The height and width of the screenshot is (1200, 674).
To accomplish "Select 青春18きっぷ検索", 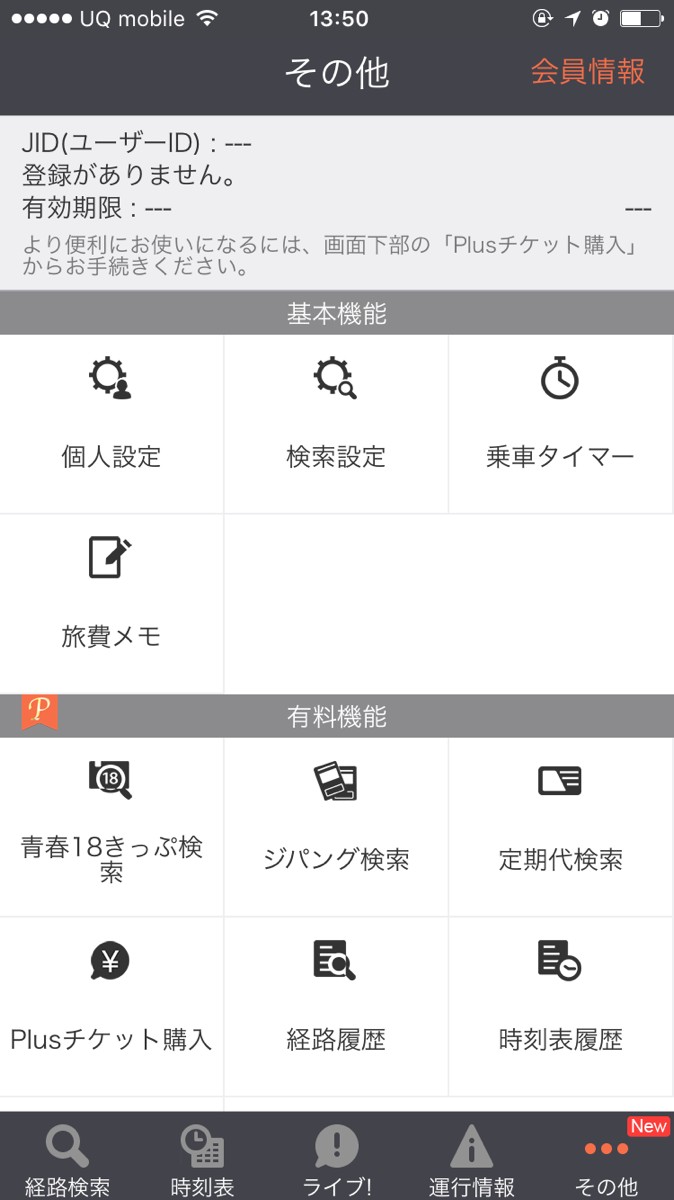I will pos(111,826).
